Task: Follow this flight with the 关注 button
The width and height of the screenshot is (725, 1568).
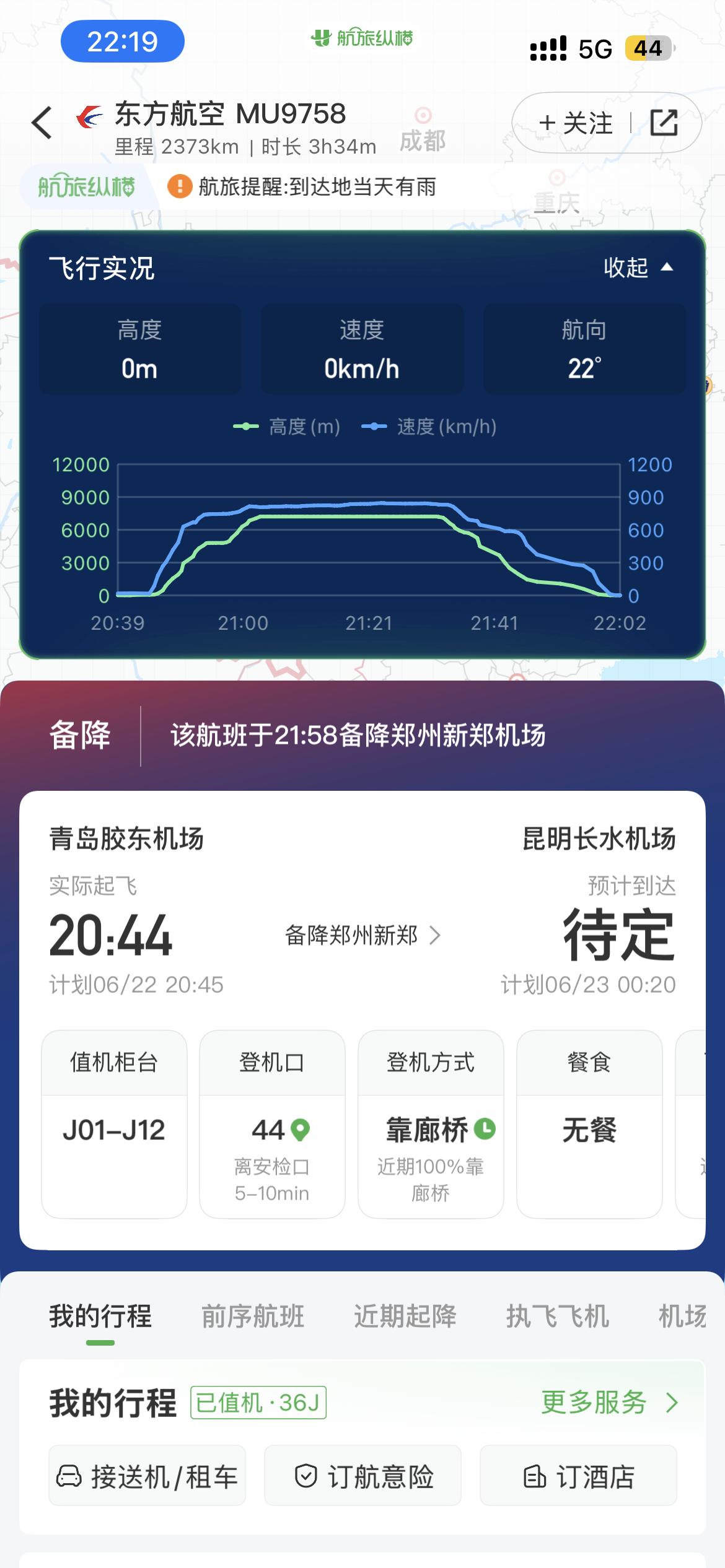Action: [576, 123]
